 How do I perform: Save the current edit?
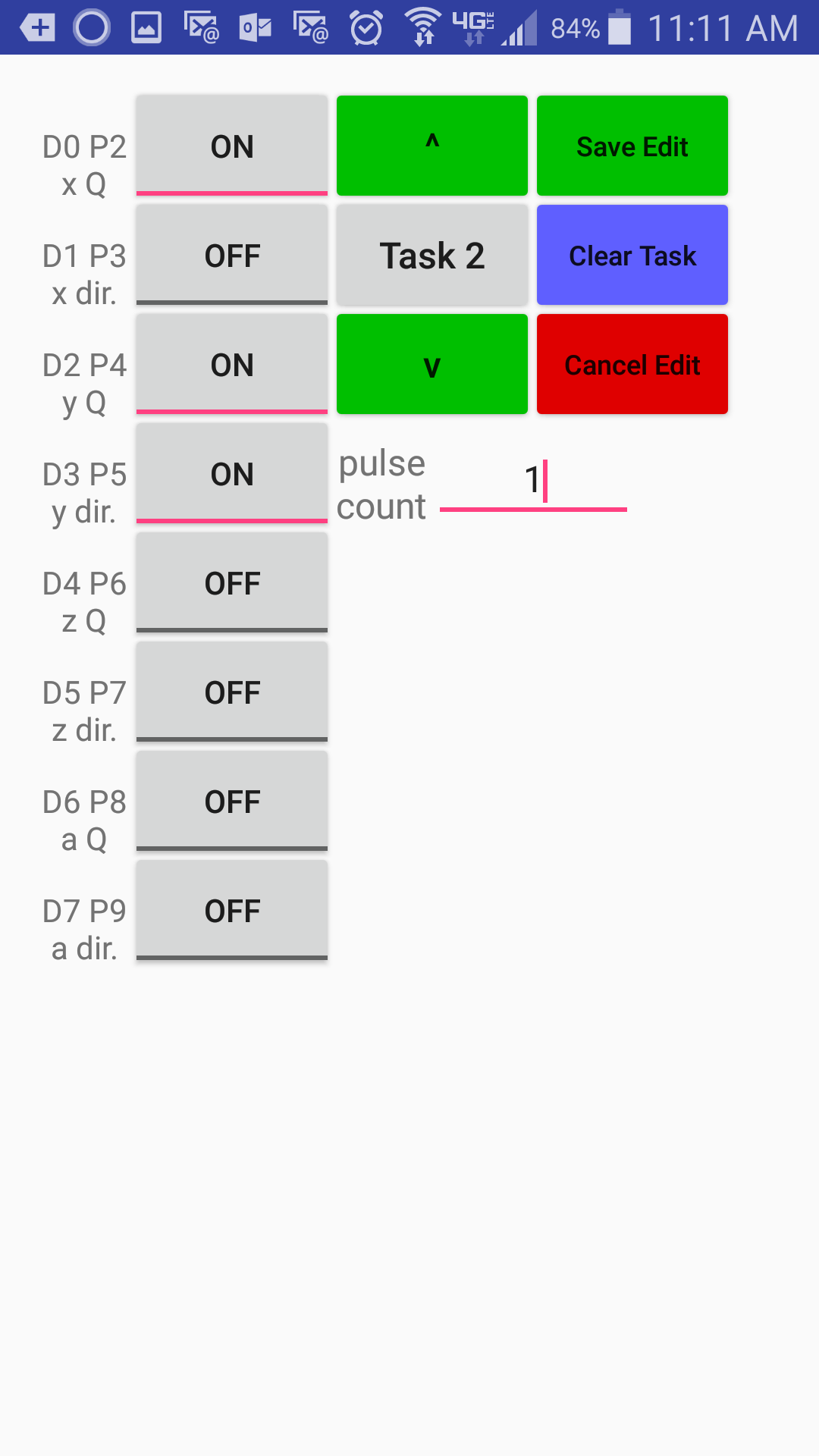[x=632, y=146]
